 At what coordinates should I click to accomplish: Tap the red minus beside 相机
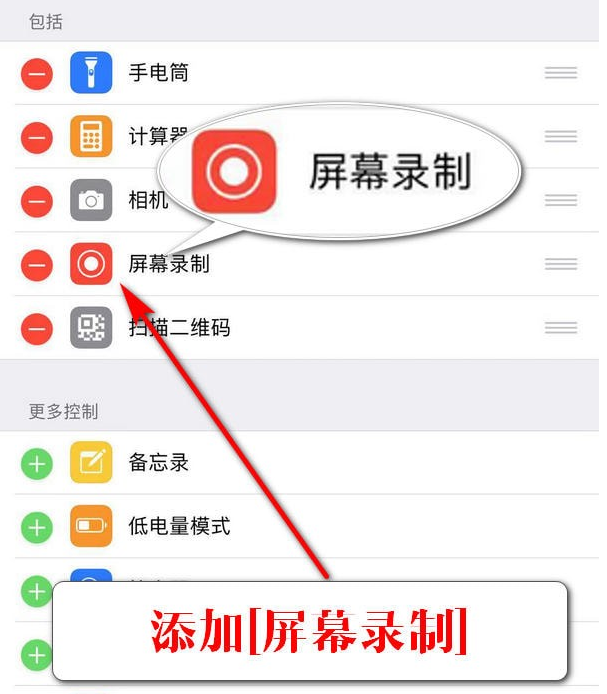[36, 201]
